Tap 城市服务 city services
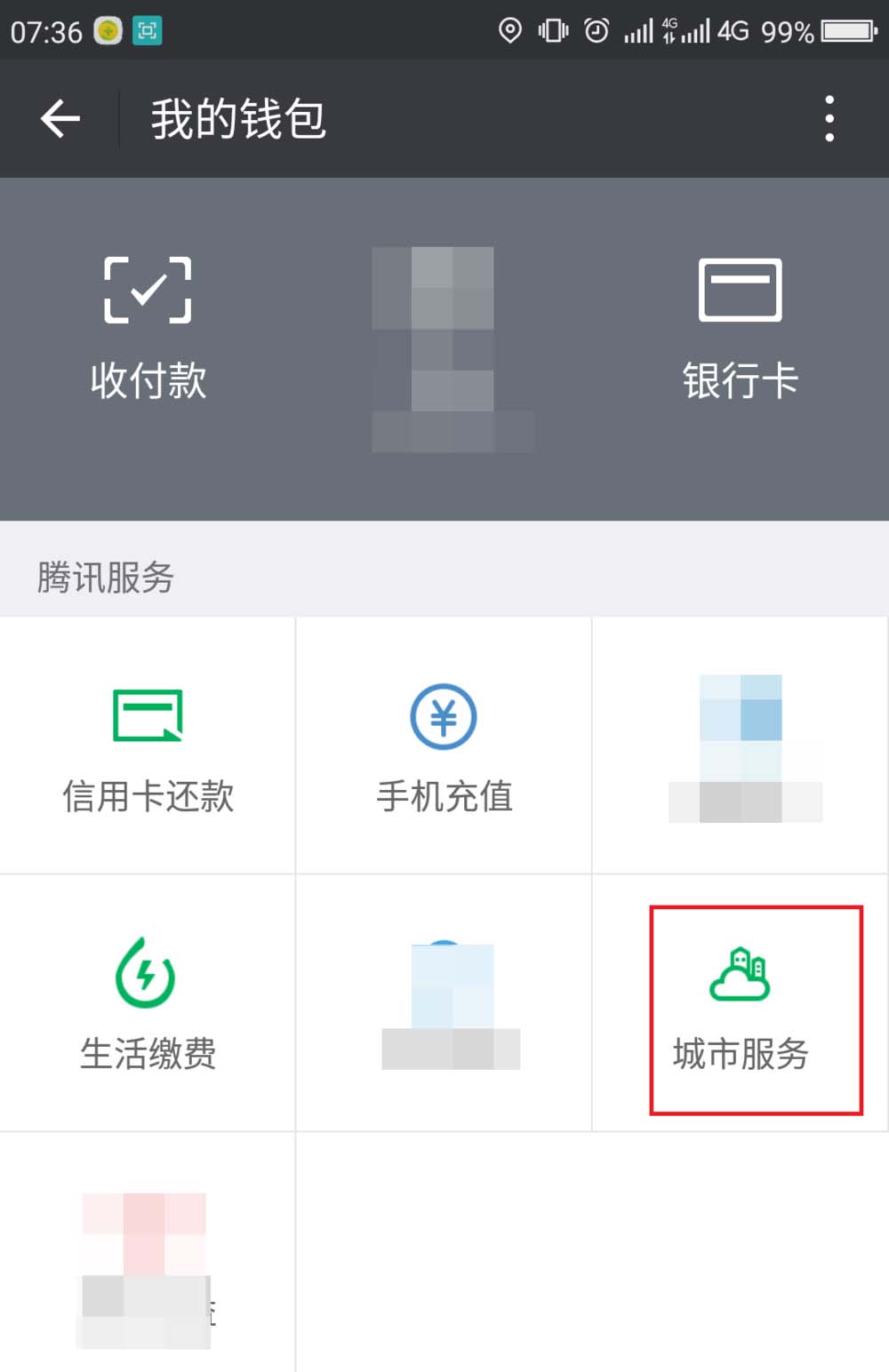The width and height of the screenshot is (889, 1372). coord(741,1009)
